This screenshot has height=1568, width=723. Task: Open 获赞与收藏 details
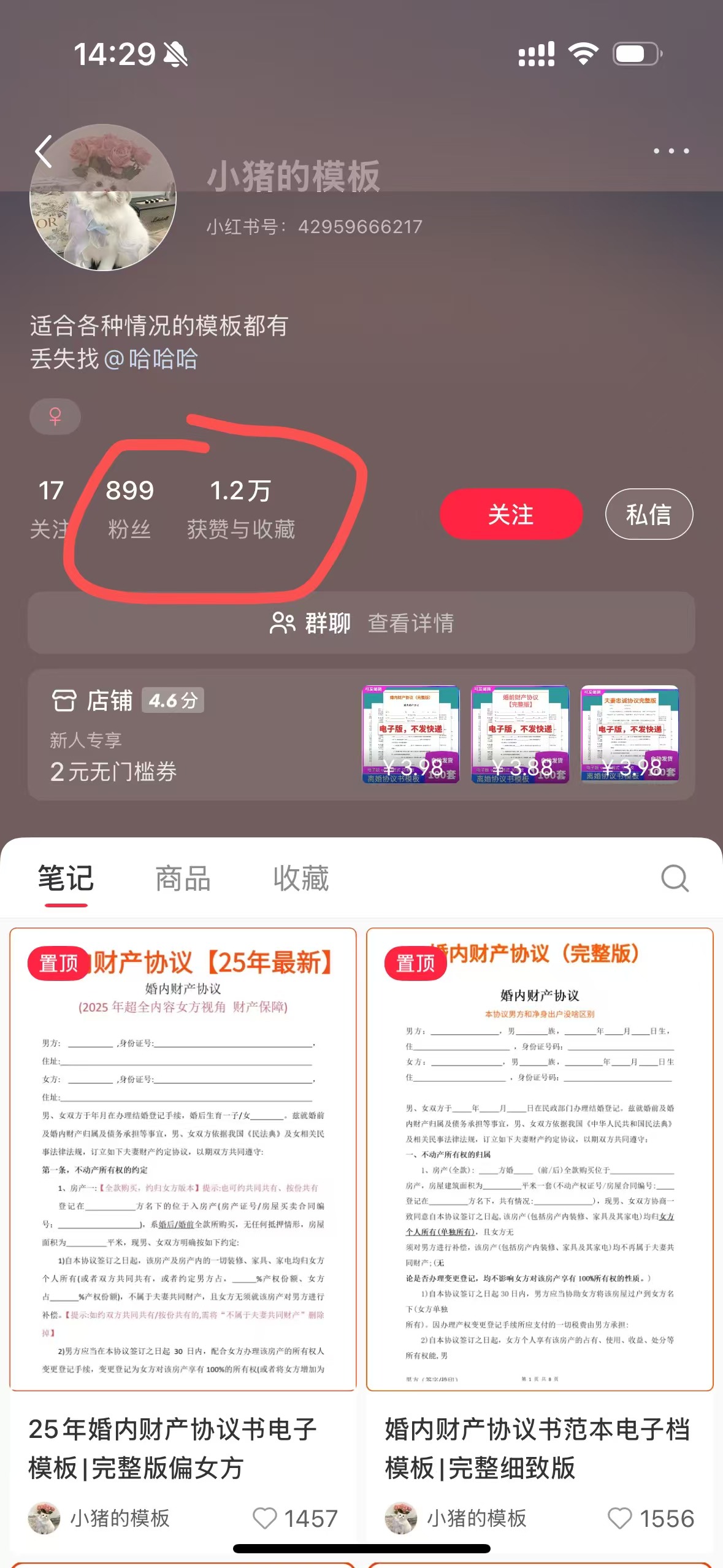(240, 509)
